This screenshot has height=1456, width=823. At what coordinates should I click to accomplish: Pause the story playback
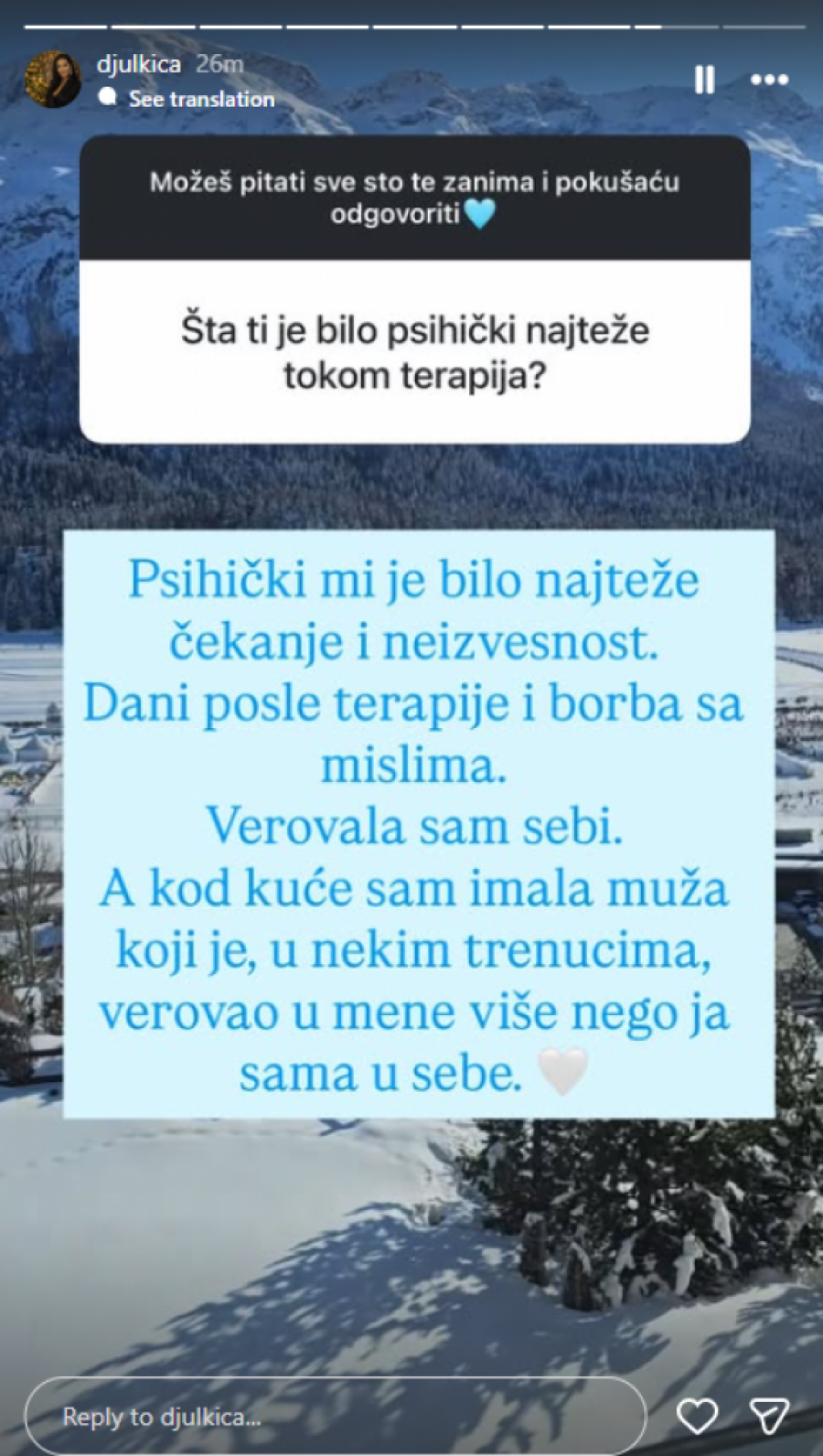point(704,80)
